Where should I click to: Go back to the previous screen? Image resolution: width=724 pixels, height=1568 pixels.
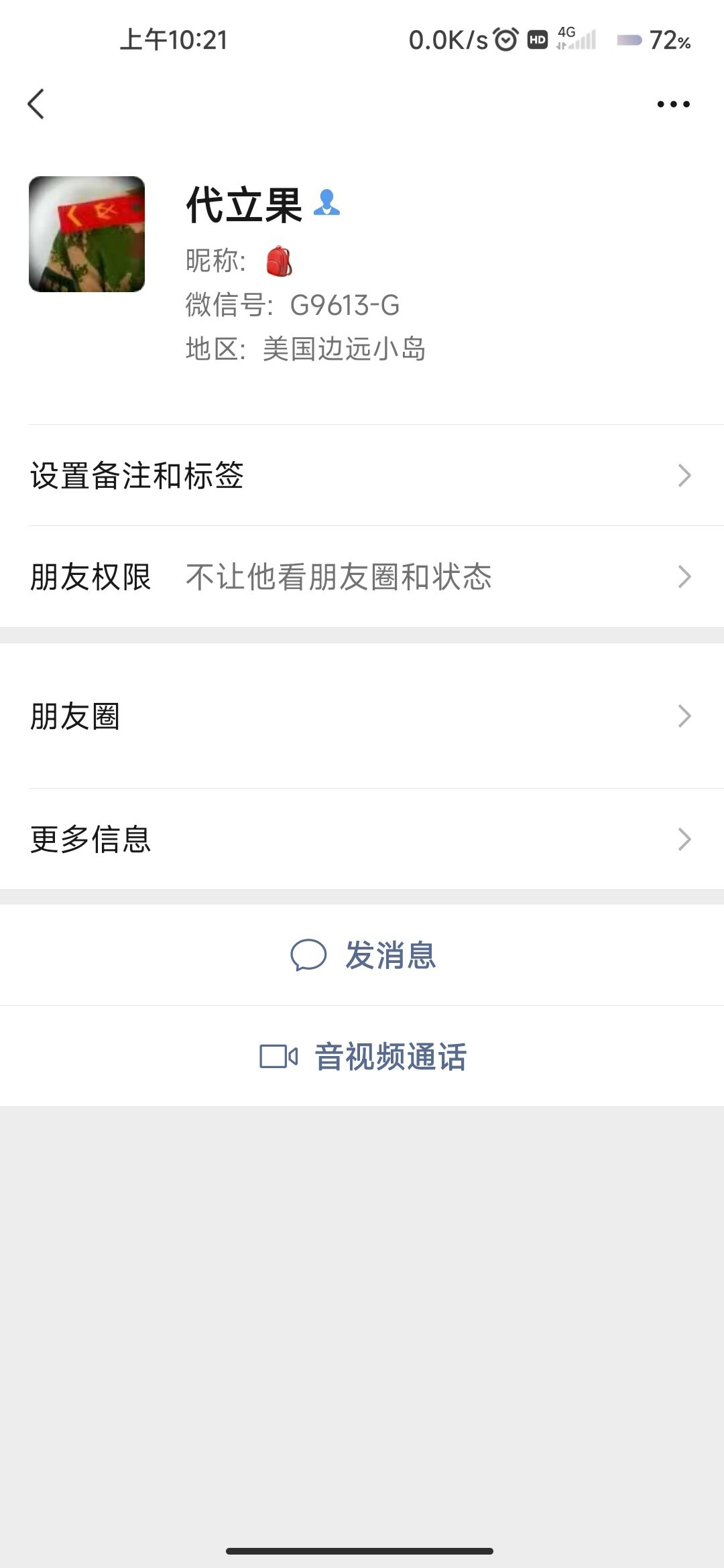pos(36,105)
